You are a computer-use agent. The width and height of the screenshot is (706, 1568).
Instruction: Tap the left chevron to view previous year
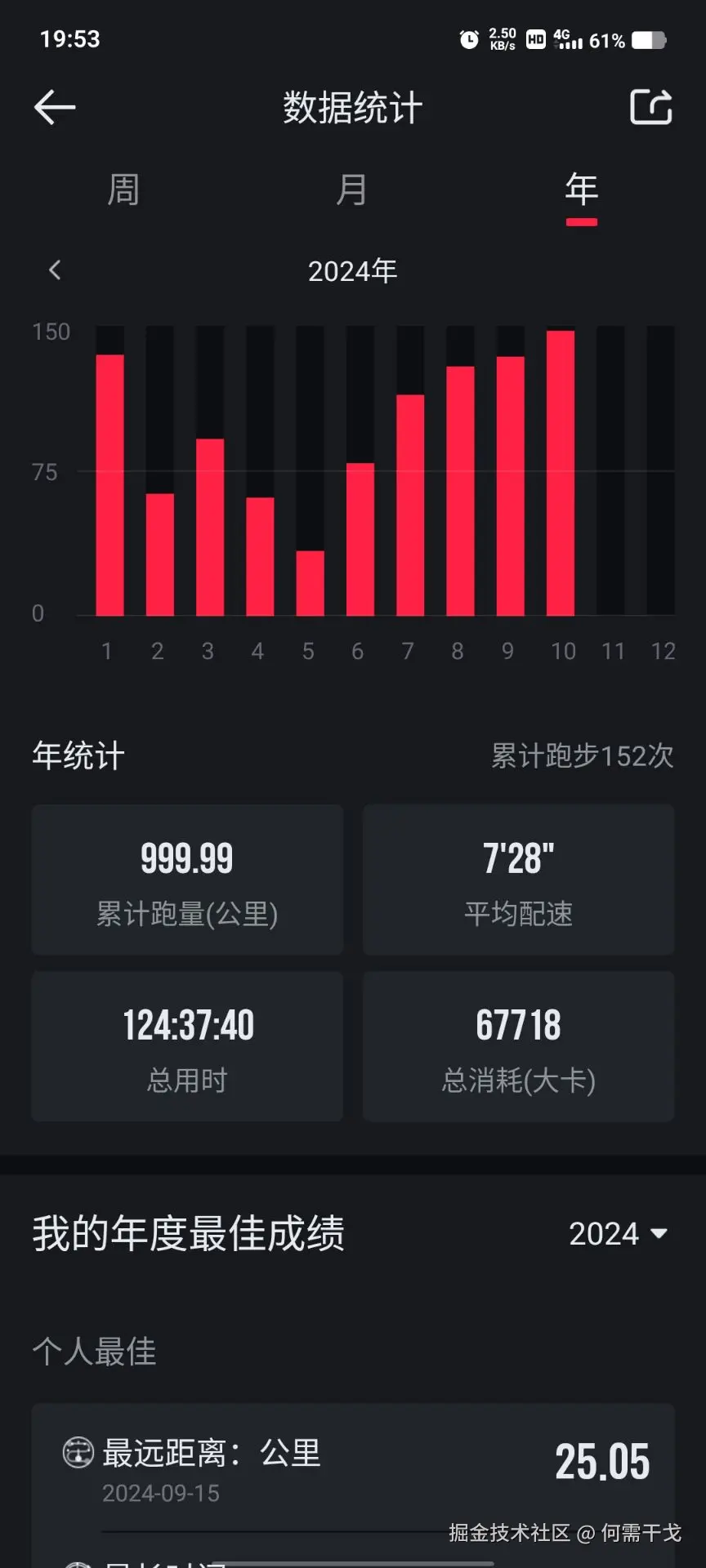(x=55, y=269)
